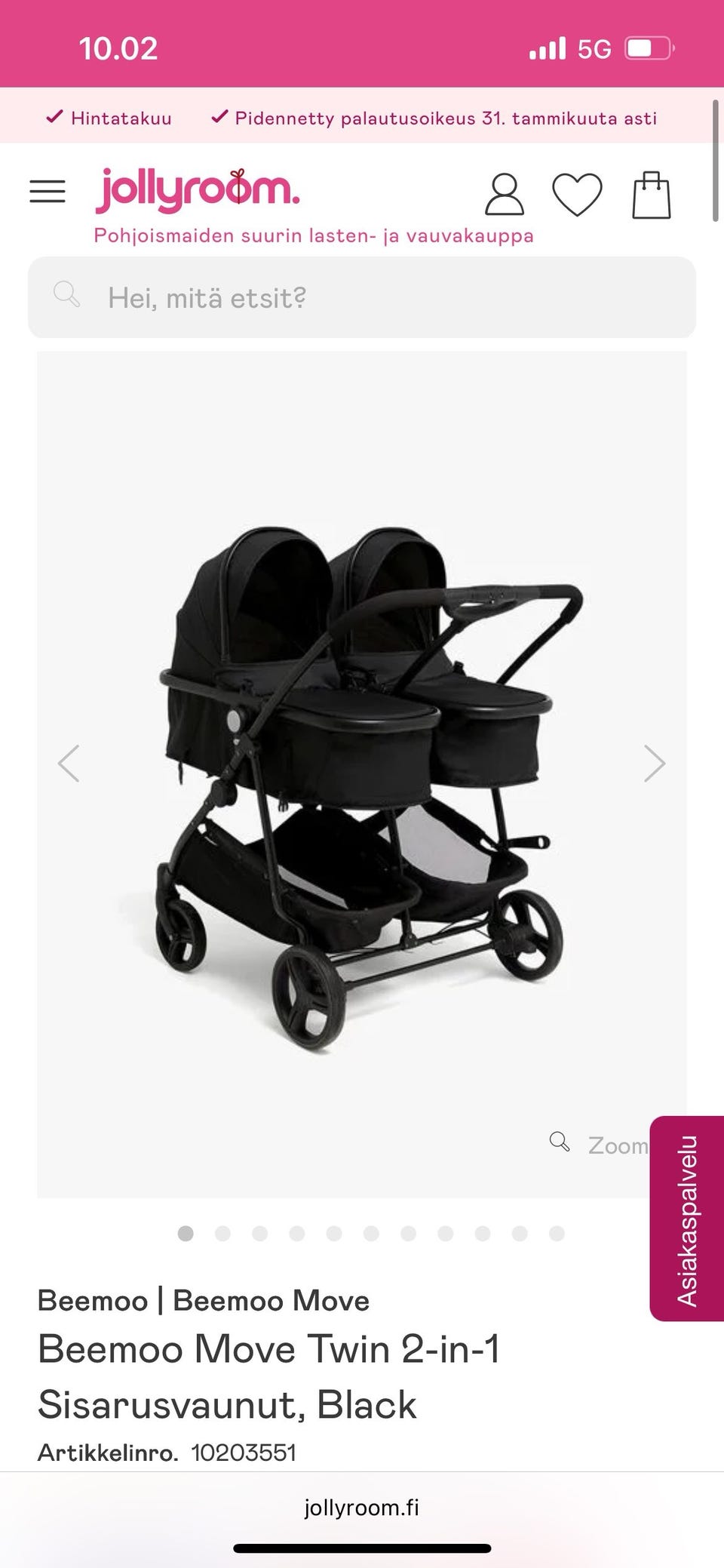Jump to the second image dot
The height and width of the screenshot is (1568, 724).
(x=222, y=1234)
